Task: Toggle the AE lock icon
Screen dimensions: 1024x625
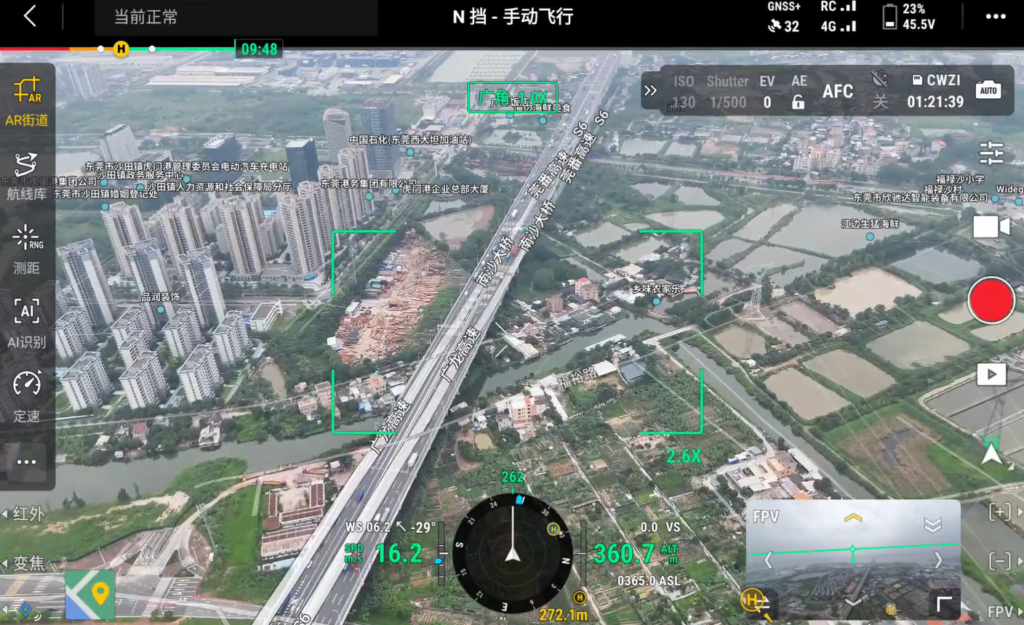Action: tap(798, 101)
